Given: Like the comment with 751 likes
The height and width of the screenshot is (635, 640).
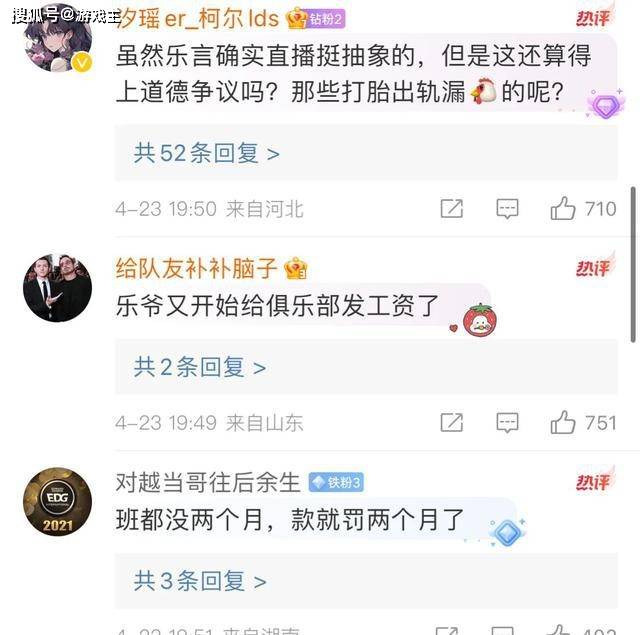Looking at the screenshot, I should click(564, 422).
